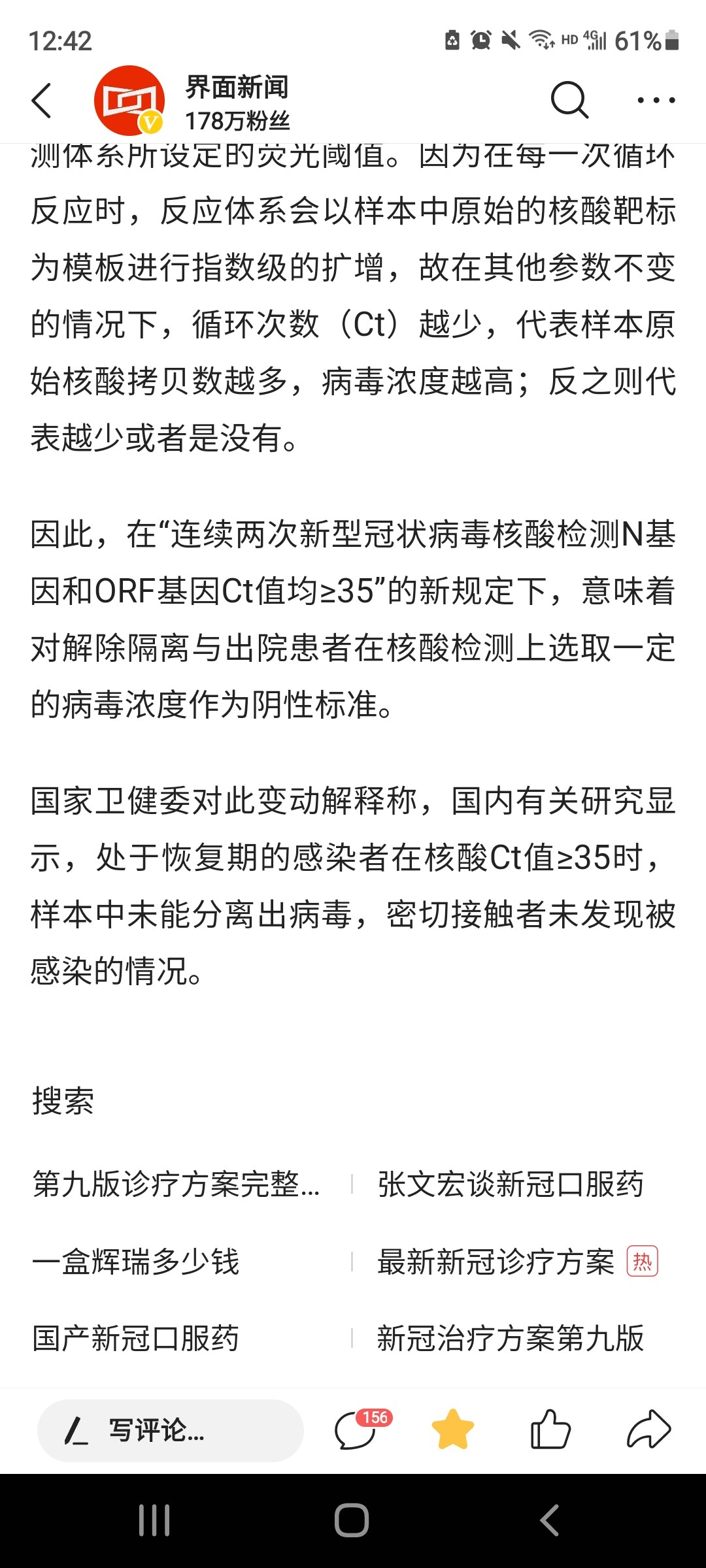Search 国产新冠口服药
The width and height of the screenshot is (706, 1568).
coord(136,1338)
